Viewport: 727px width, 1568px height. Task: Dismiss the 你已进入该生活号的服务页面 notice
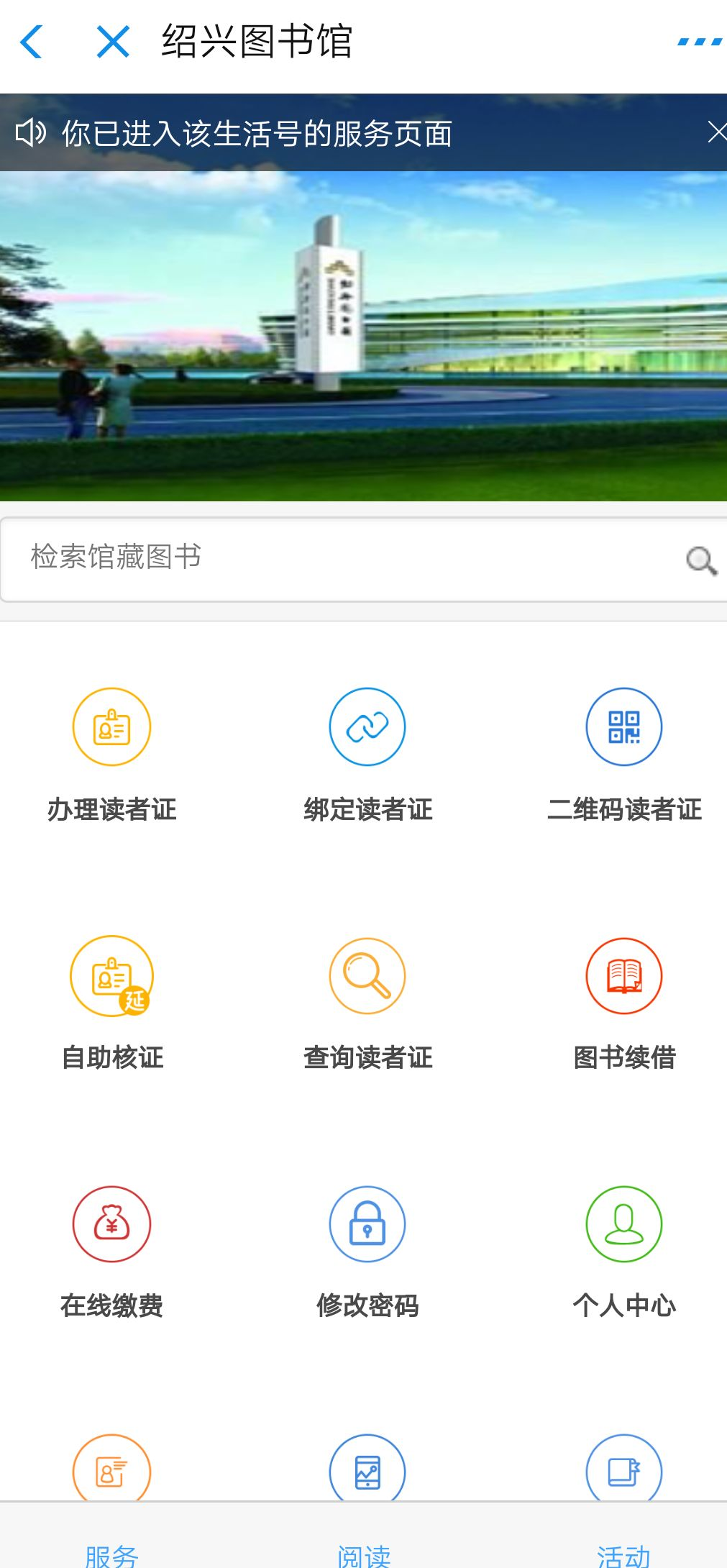(x=715, y=132)
